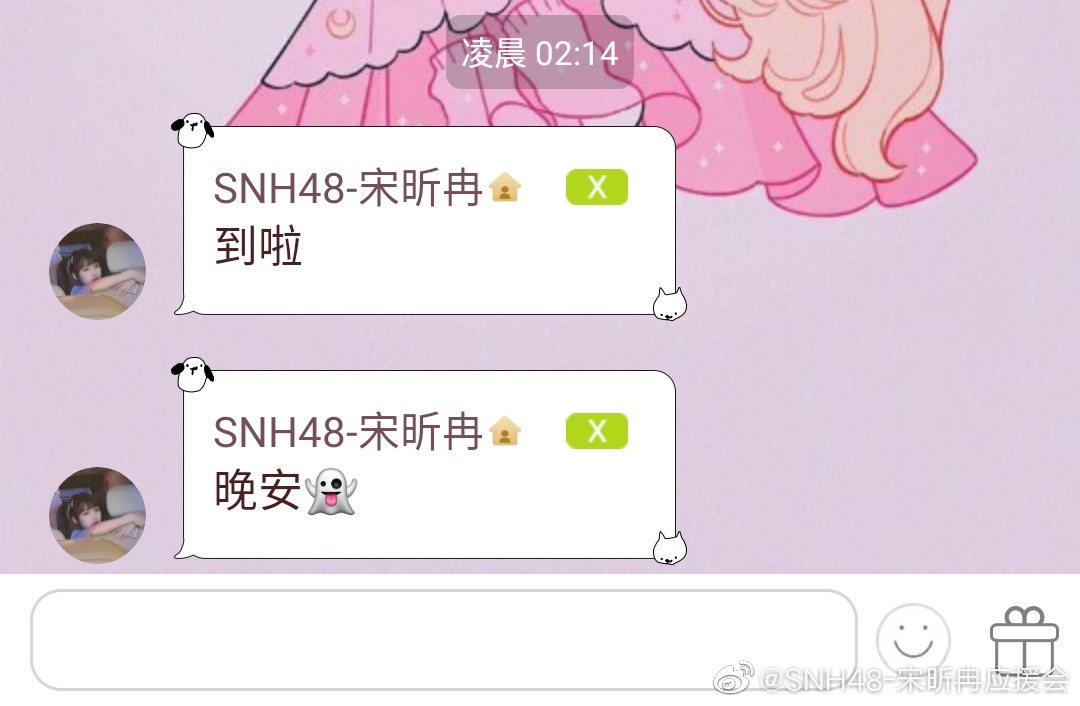Tap the message input field
The image size is (1080, 706).
coord(443,640)
